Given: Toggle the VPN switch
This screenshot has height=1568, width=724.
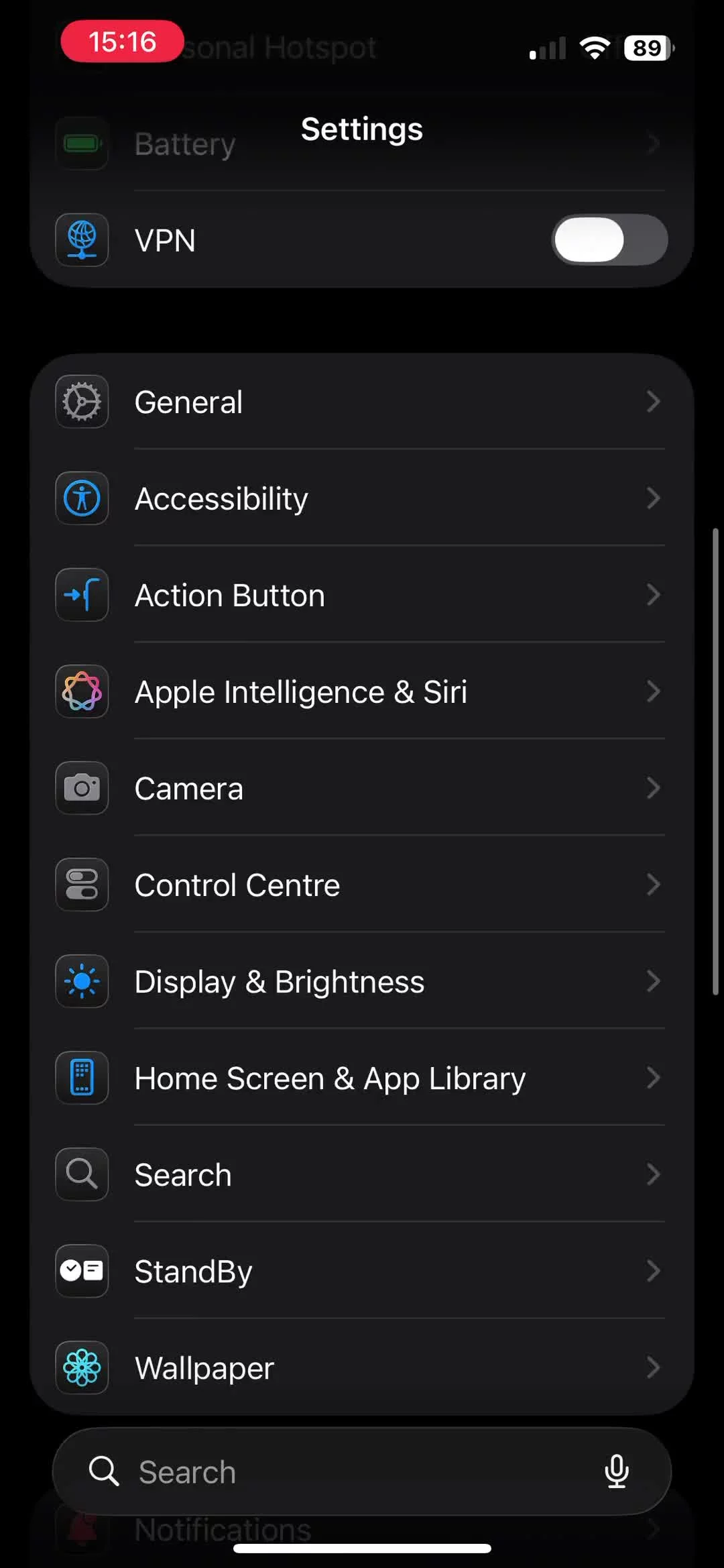Looking at the screenshot, I should (609, 239).
